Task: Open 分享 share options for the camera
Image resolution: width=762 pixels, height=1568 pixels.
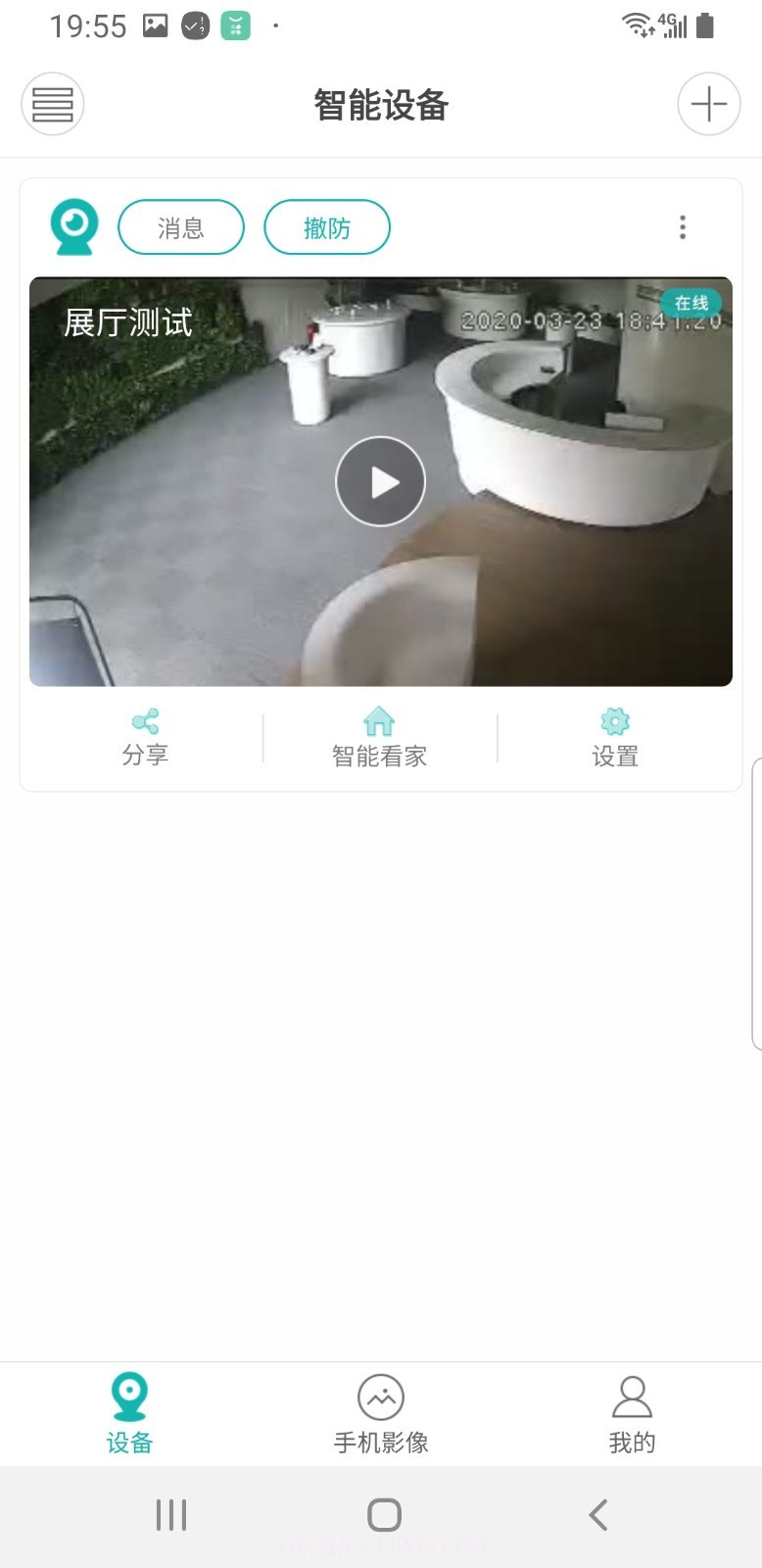Action: coord(146,735)
